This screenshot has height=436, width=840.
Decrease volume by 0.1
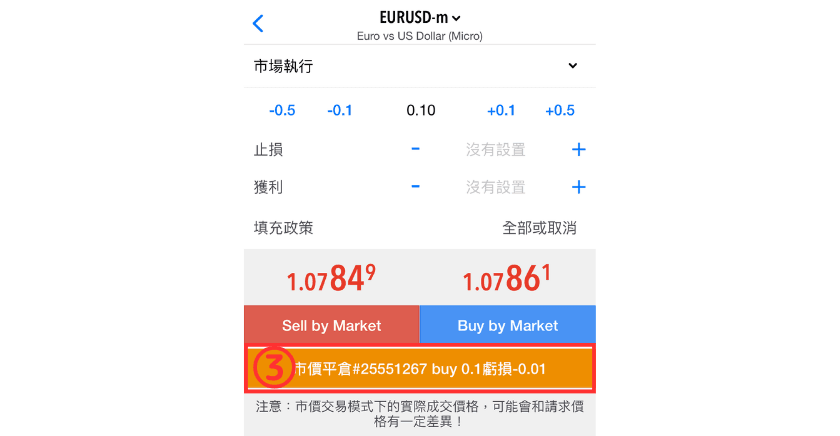(x=340, y=111)
